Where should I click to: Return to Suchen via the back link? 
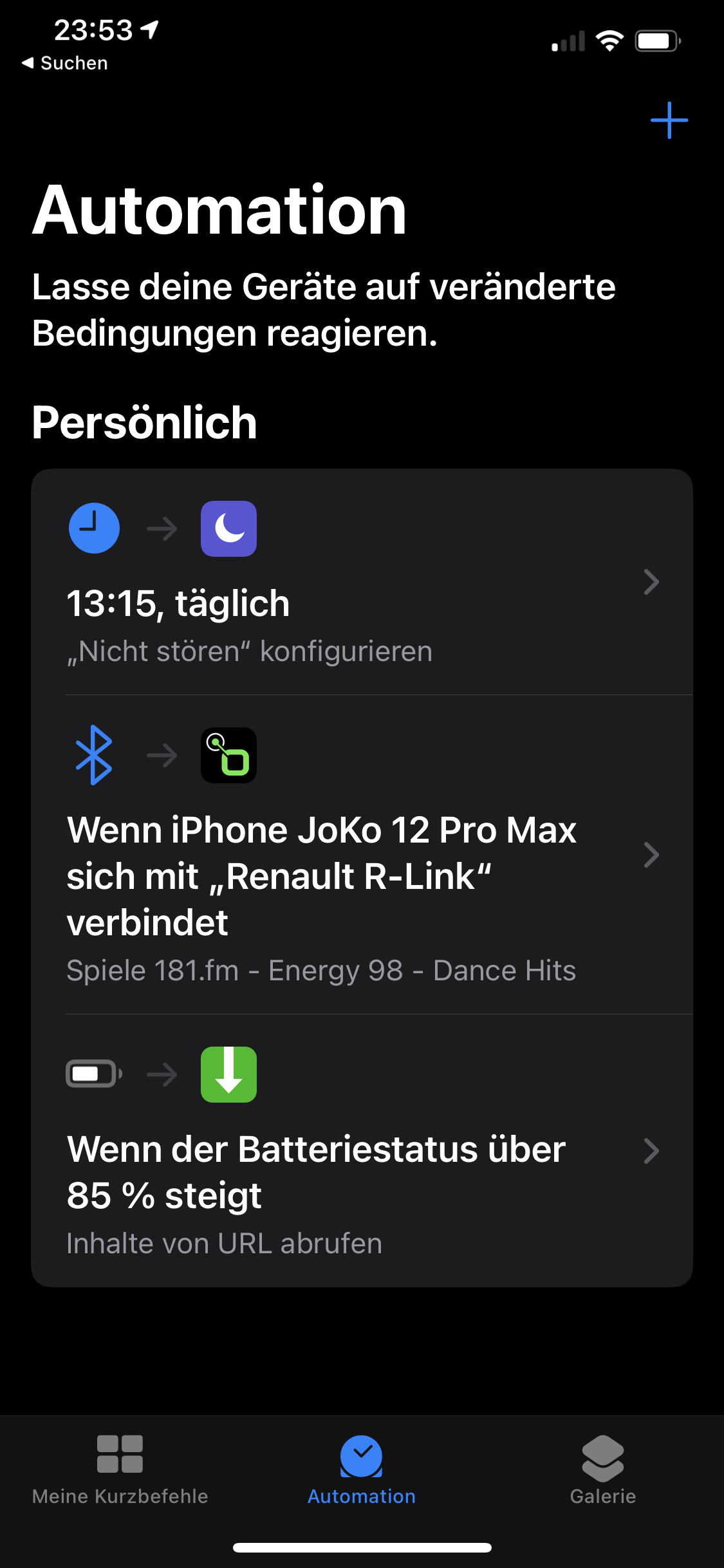point(65,63)
